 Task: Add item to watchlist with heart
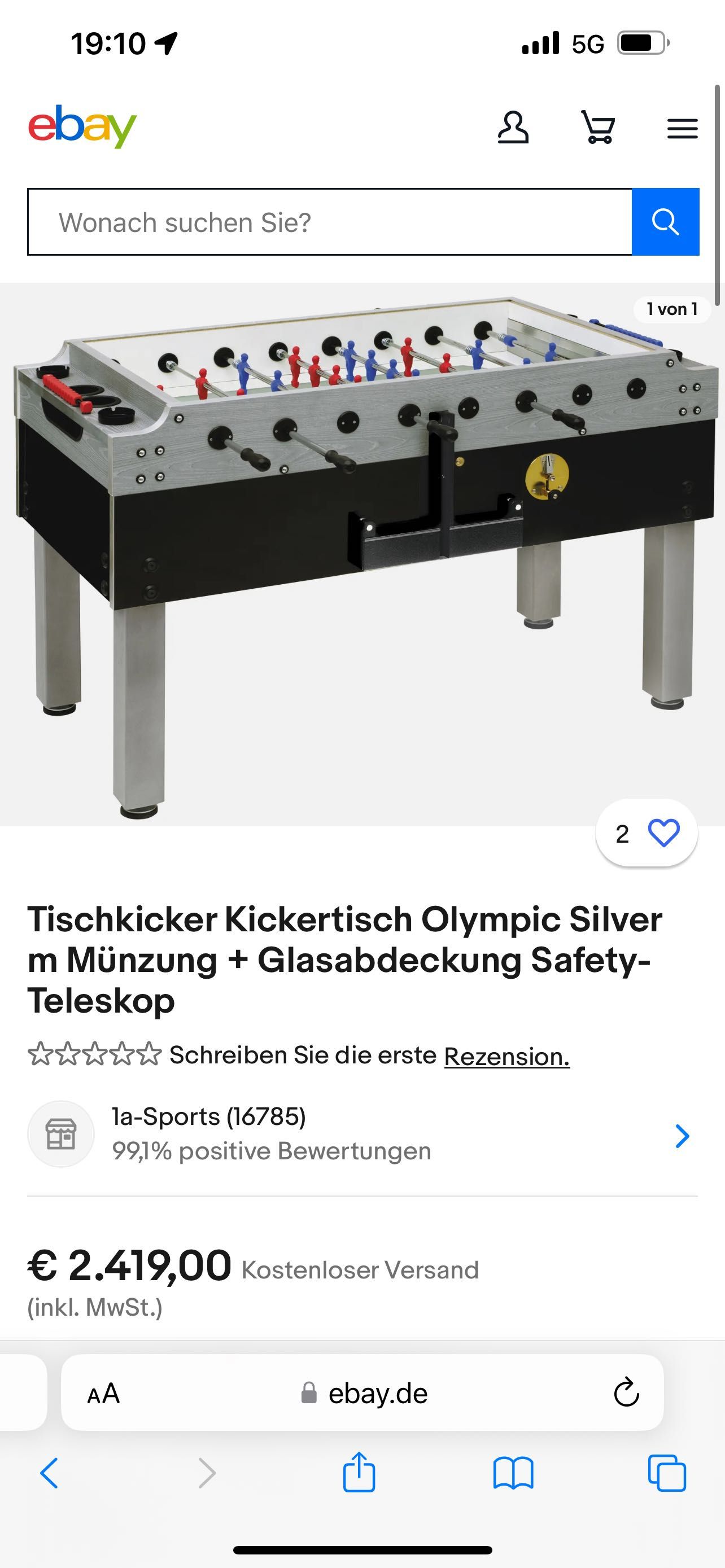point(663,833)
